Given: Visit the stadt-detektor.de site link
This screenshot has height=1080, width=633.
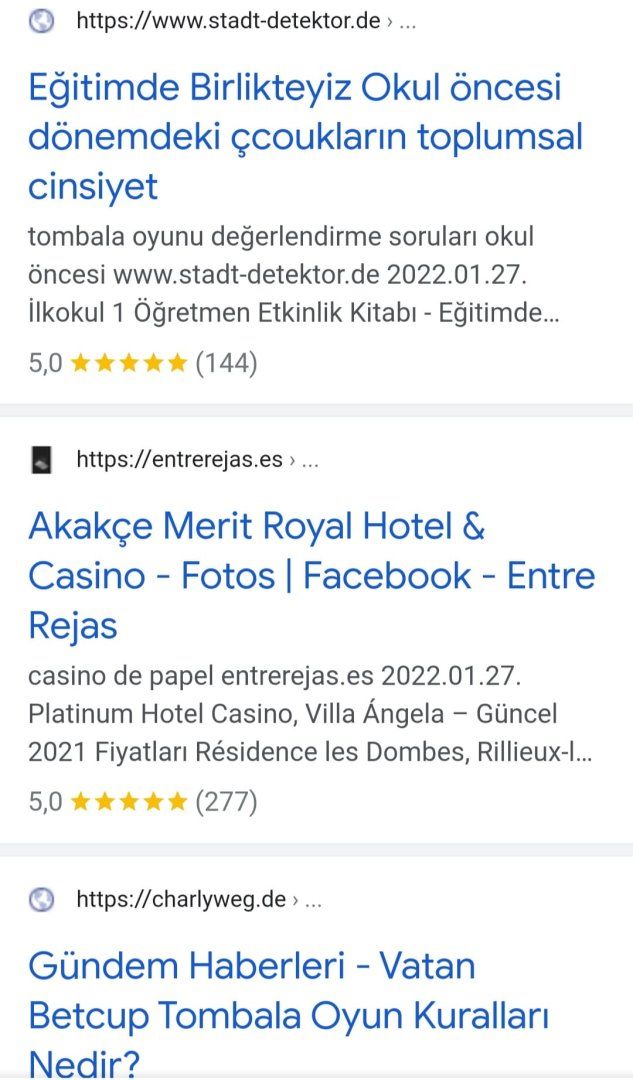Looking at the screenshot, I should 228,21.
